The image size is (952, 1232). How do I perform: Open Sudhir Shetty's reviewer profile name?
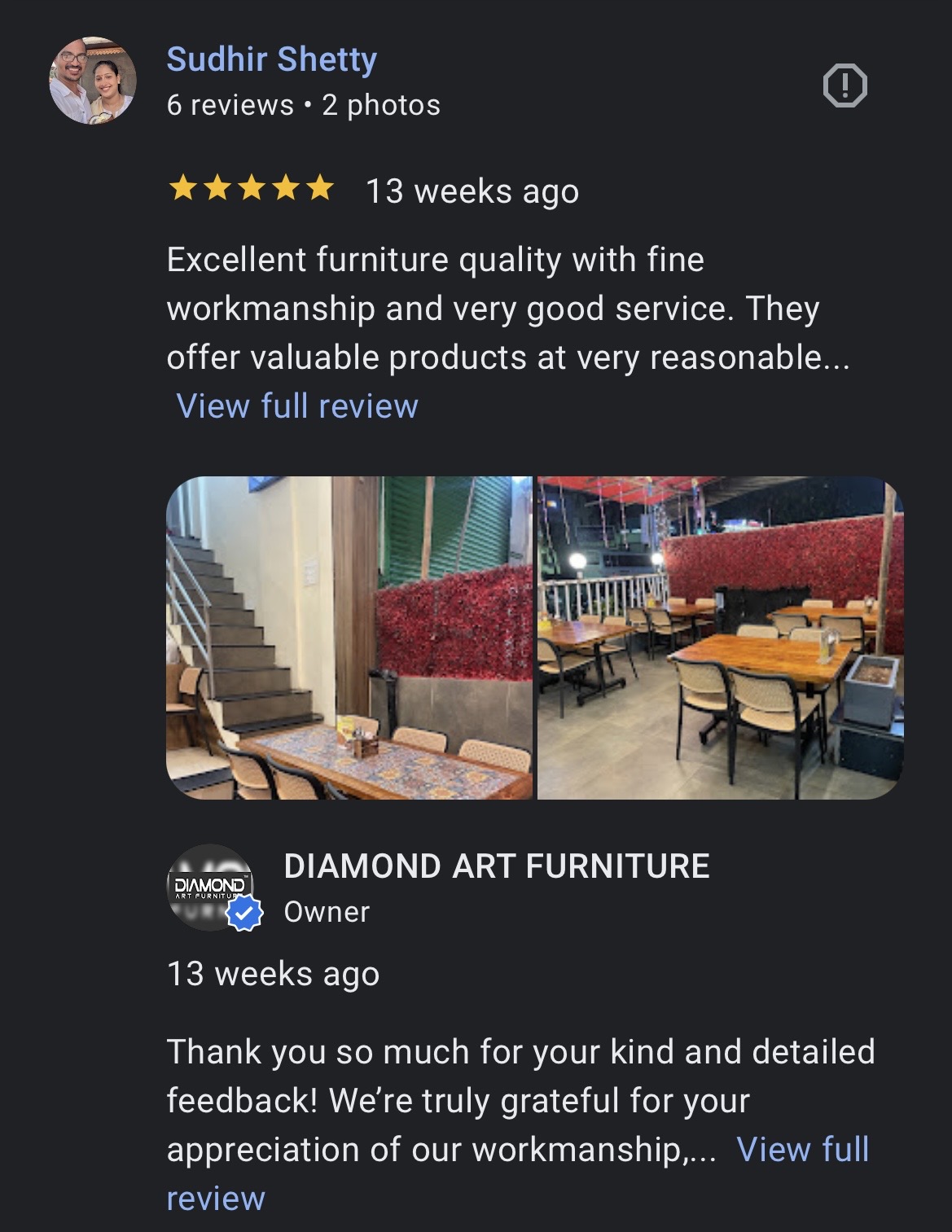[x=272, y=59]
